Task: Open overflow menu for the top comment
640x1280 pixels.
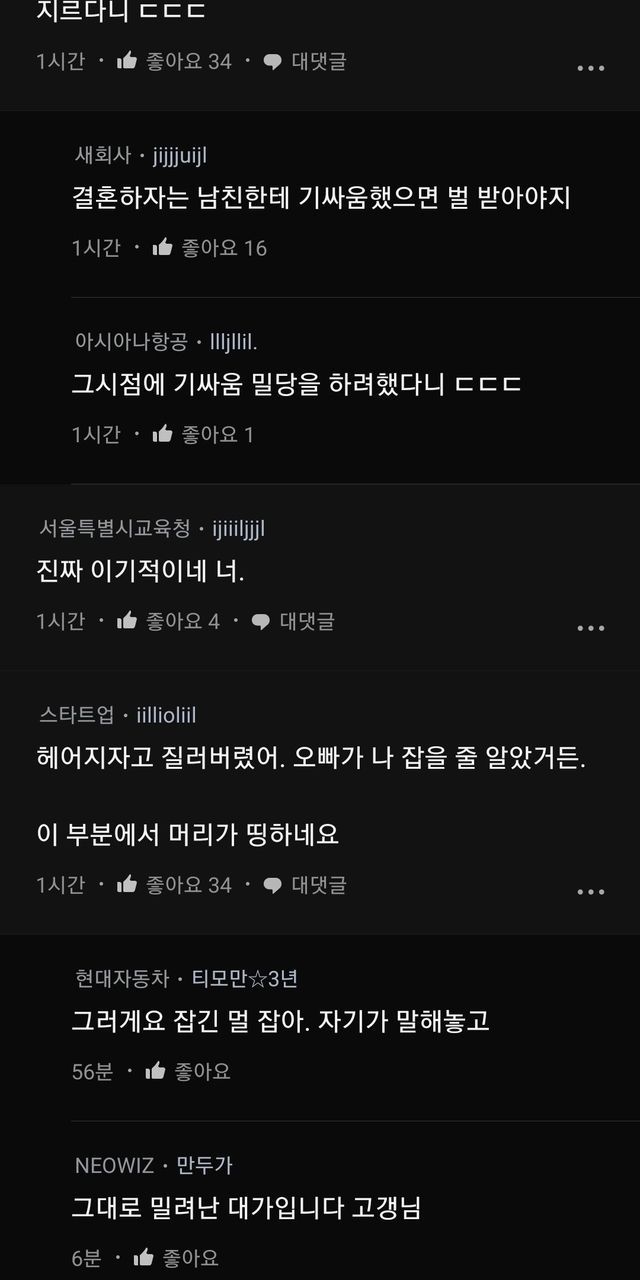Action: tap(591, 68)
